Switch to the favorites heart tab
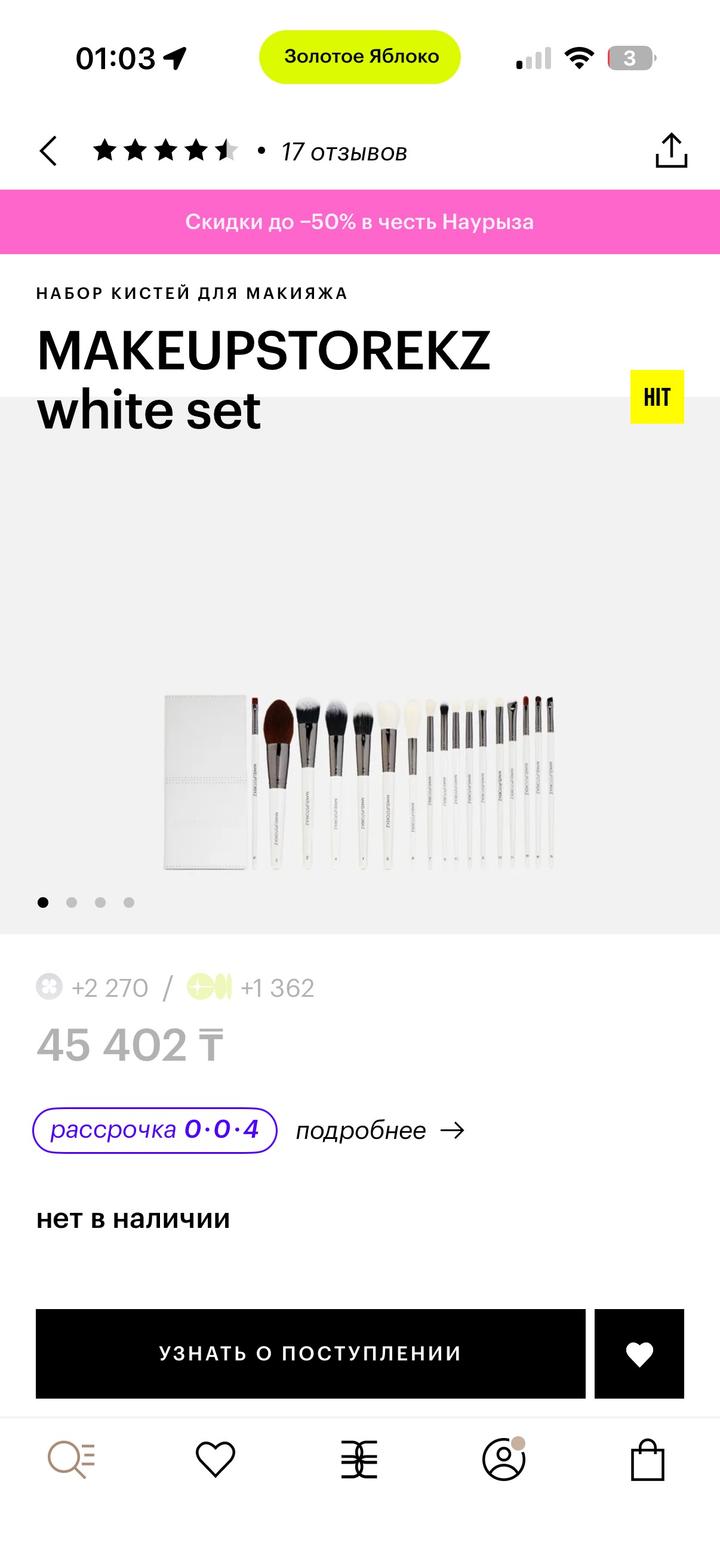Viewport: 720px width, 1565px height. tap(215, 1460)
